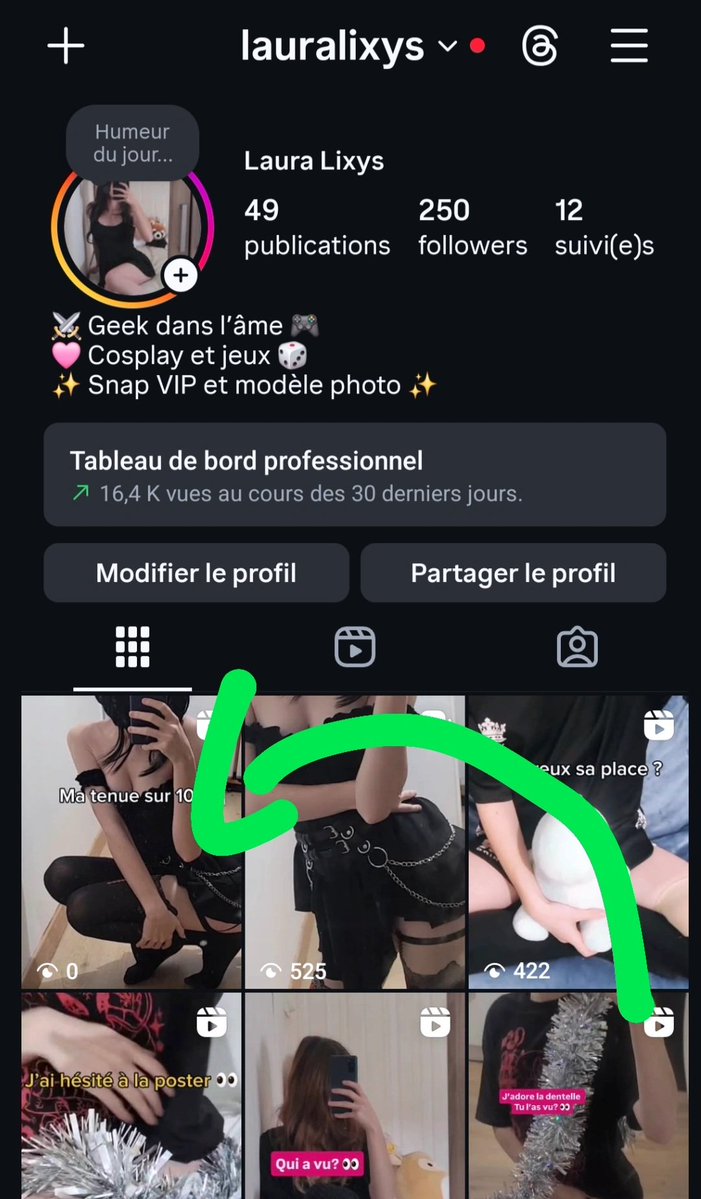Open Tableau de bord professionnel
Viewport: 701px width, 1199px height.
[x=354, y=474]
